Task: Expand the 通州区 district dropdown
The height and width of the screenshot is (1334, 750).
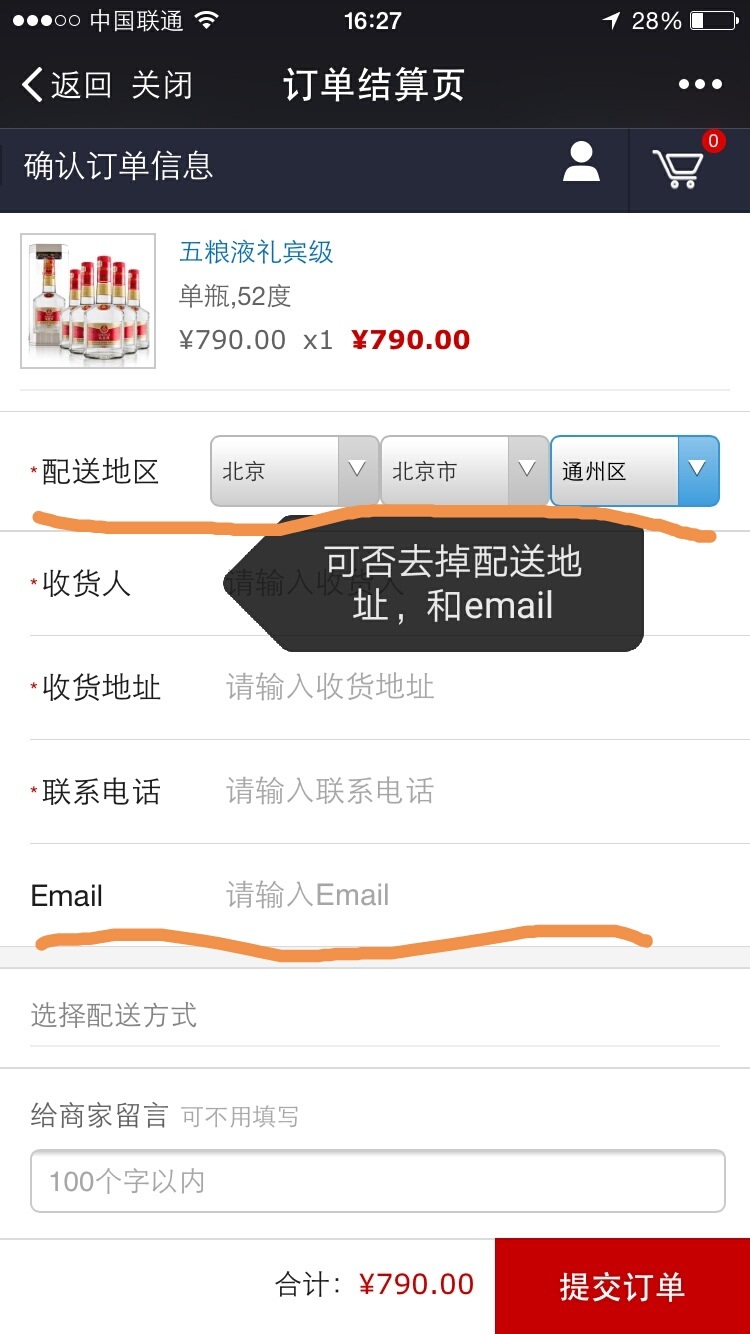Action: tap(635, 471)
